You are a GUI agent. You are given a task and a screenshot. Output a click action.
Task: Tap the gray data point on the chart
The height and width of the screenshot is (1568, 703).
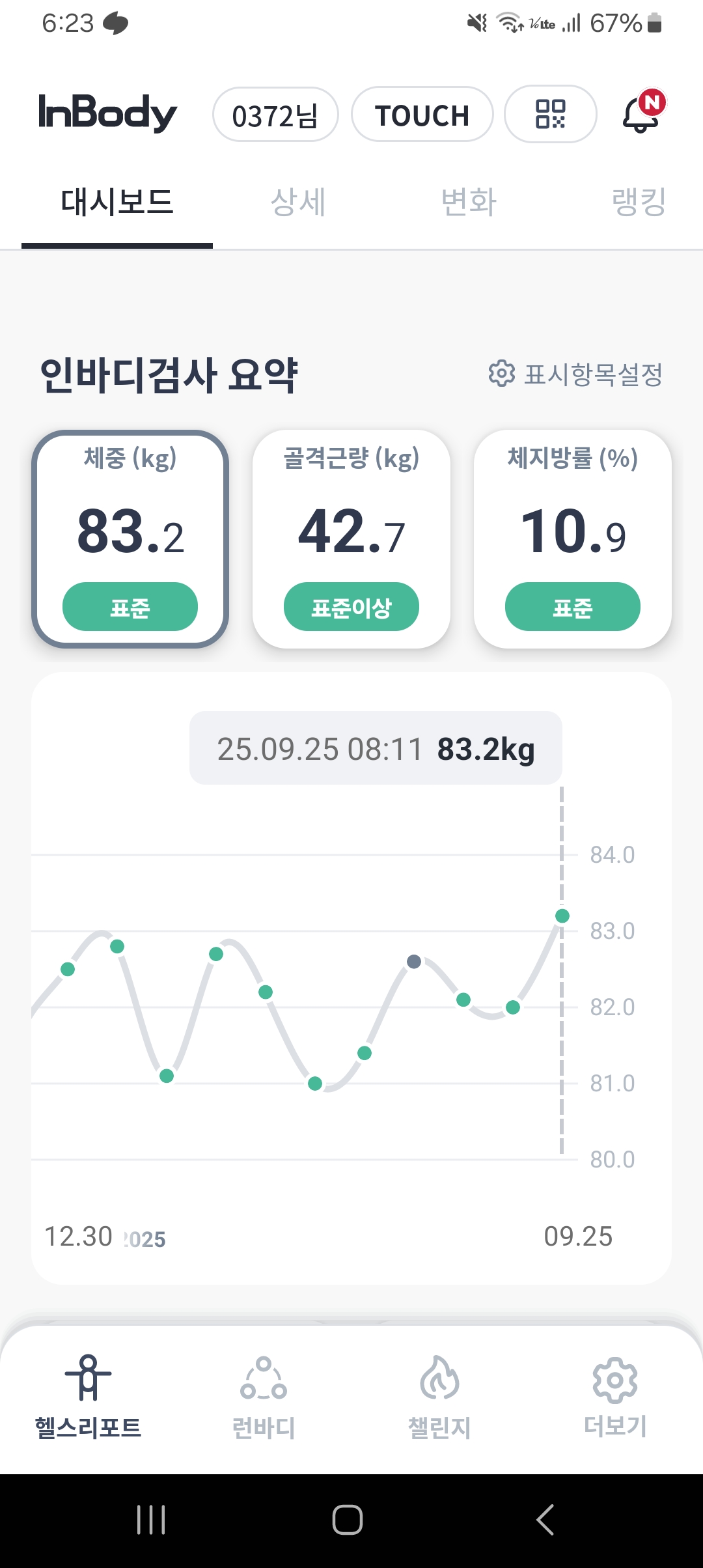(414, 962)
